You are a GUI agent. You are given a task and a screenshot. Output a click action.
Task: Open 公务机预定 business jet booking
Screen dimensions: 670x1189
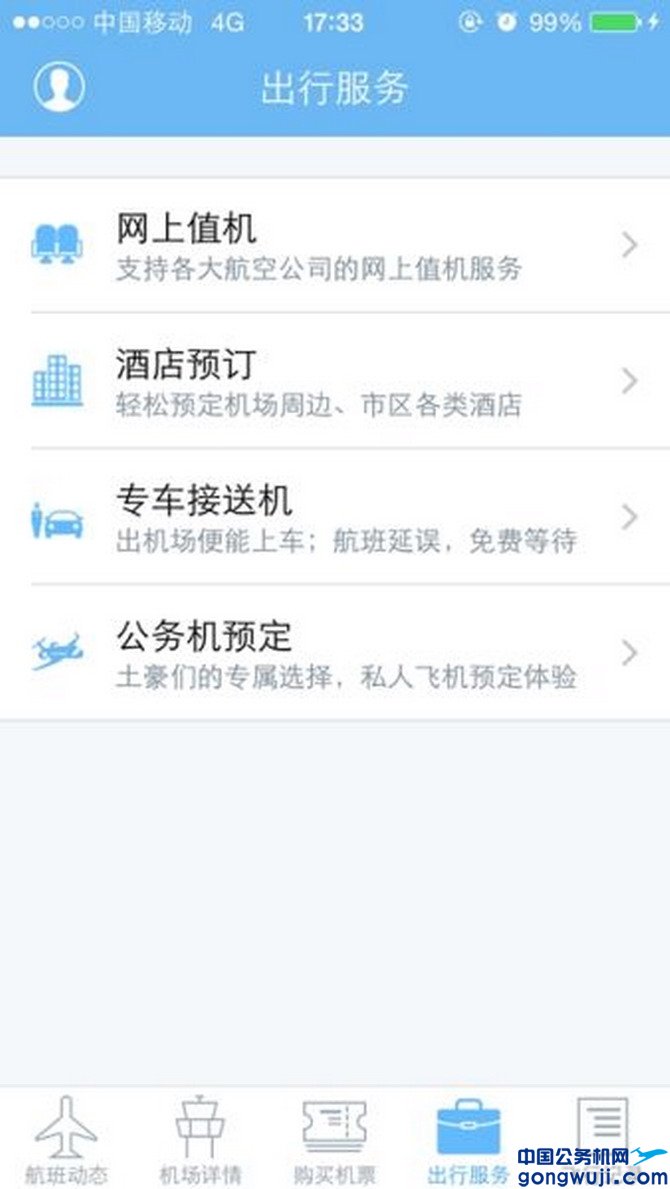coord(335,652)
